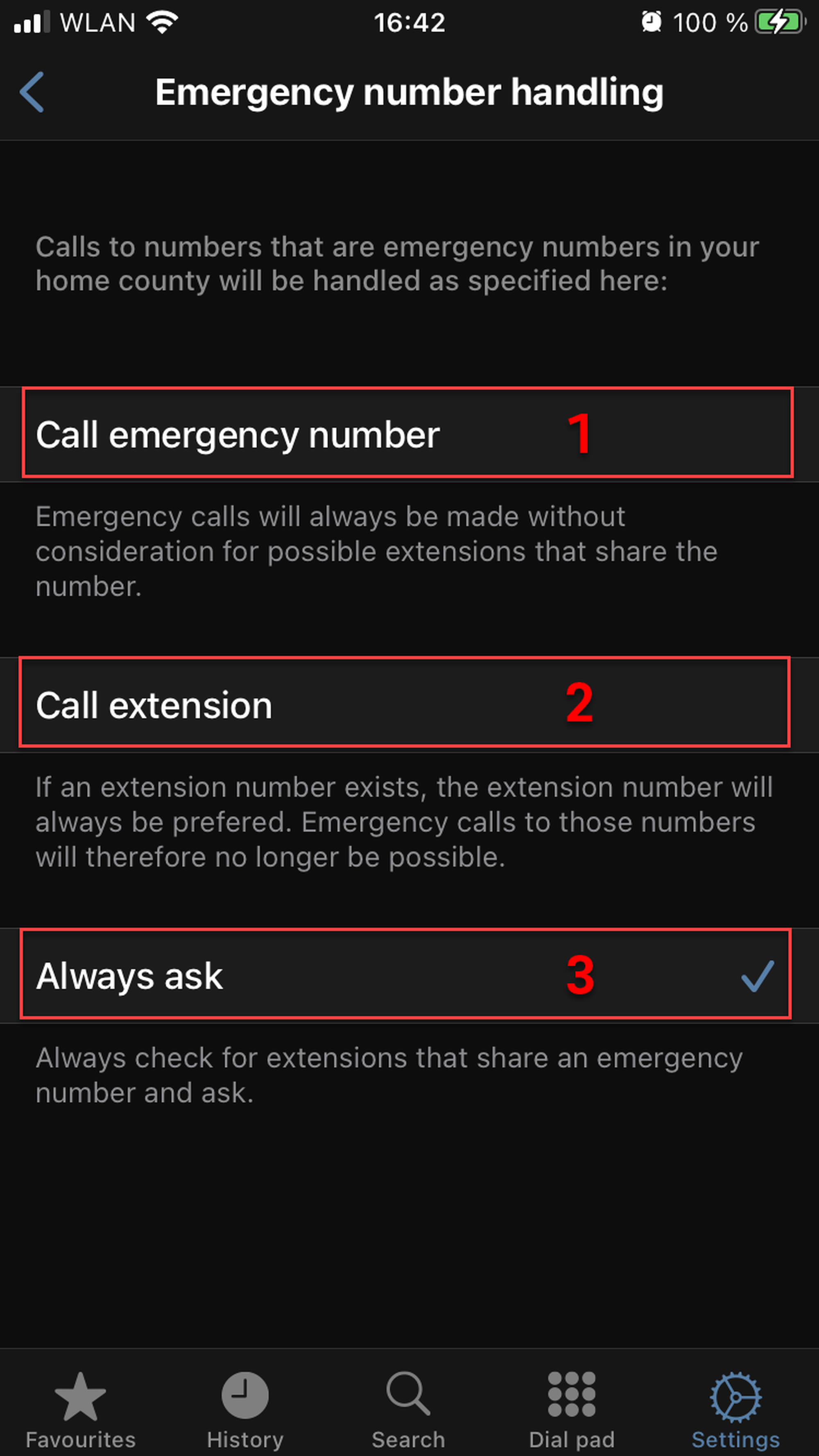This screenshot has width=819, height=1456.
Task: Choose the Call extension option
Action: pyautogui.click(x=154, y=705)
